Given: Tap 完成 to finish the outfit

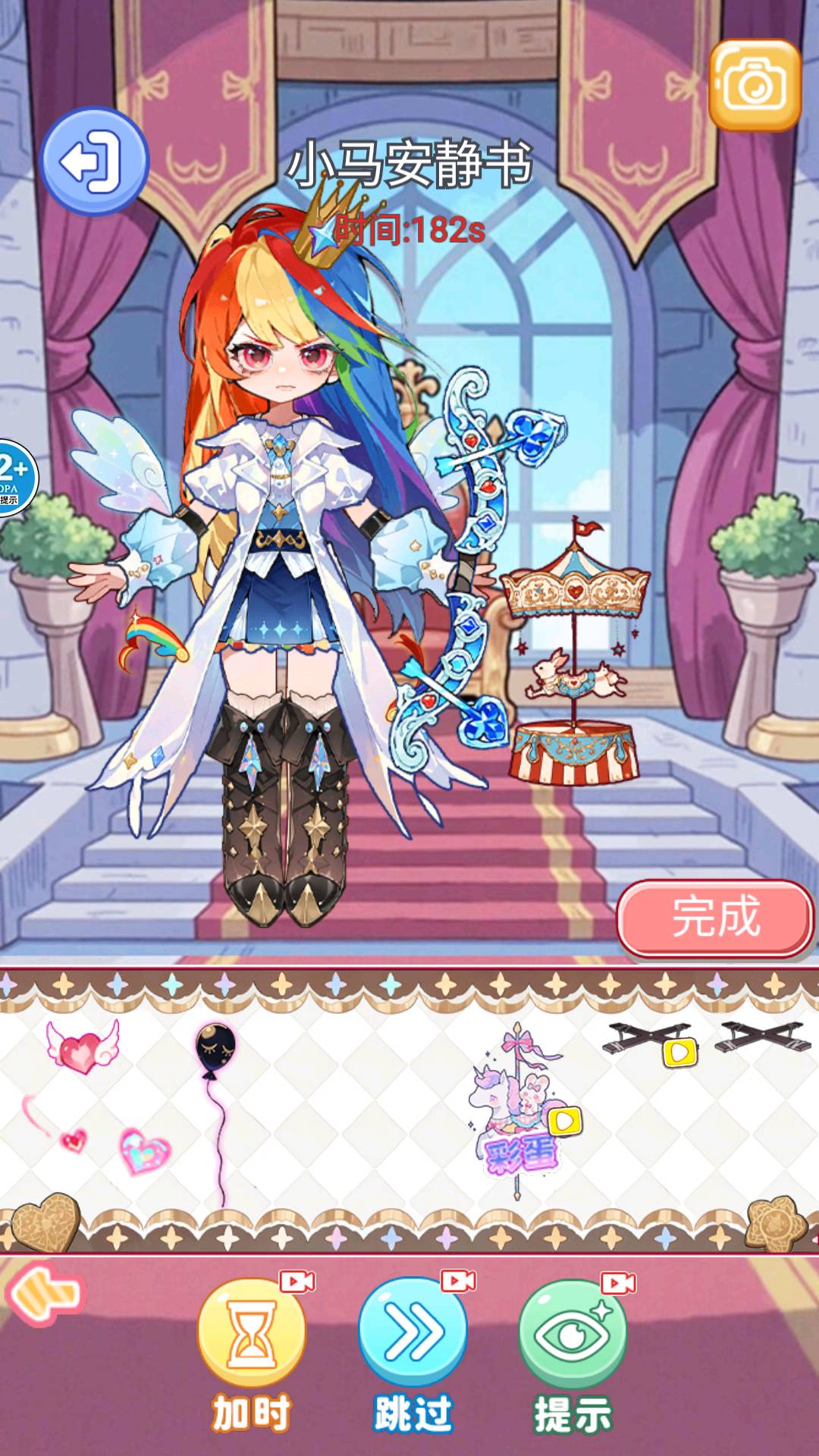Looking at the screenshot, I should [x=715, y=917].
